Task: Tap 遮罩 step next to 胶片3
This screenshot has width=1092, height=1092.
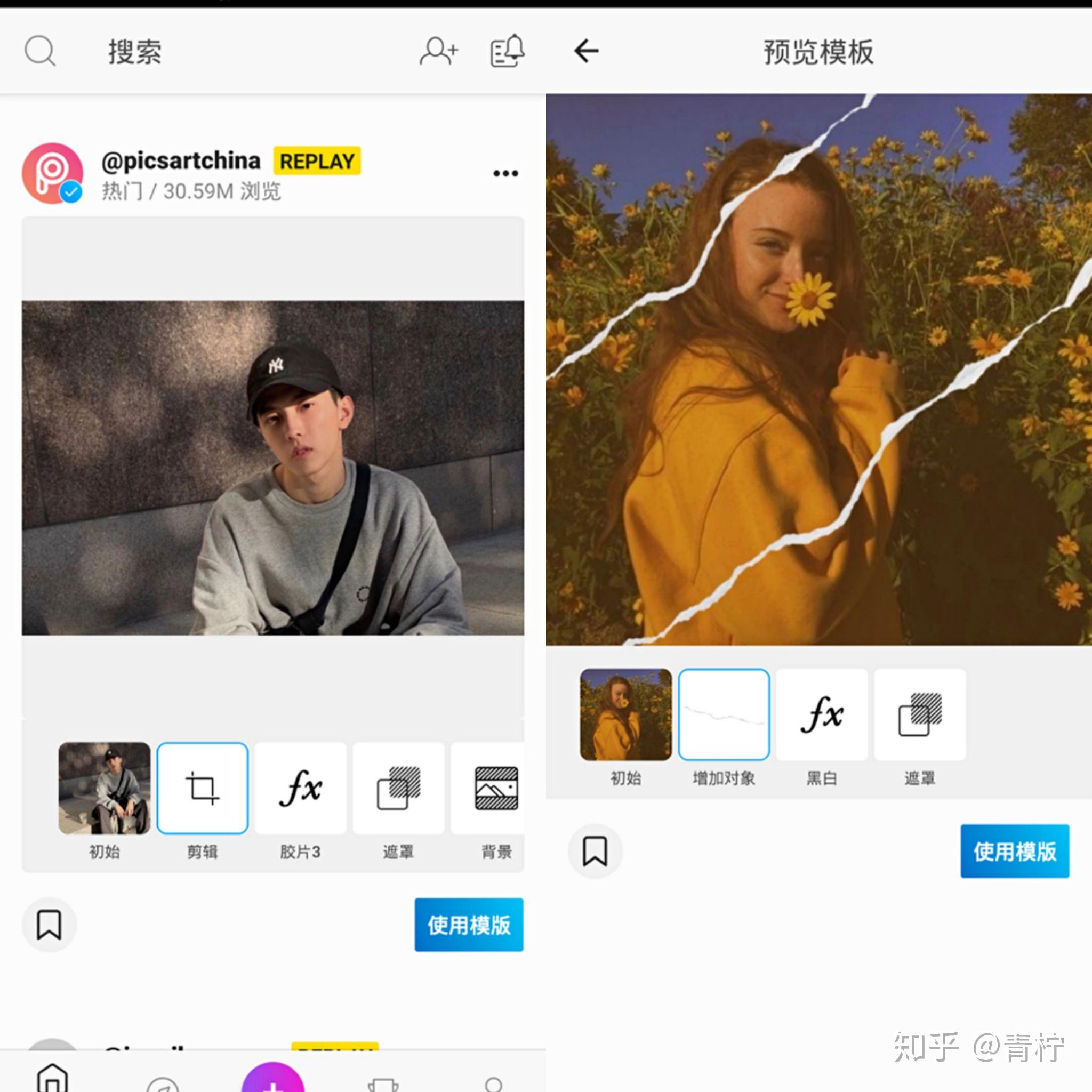Action: click(398, 788)
